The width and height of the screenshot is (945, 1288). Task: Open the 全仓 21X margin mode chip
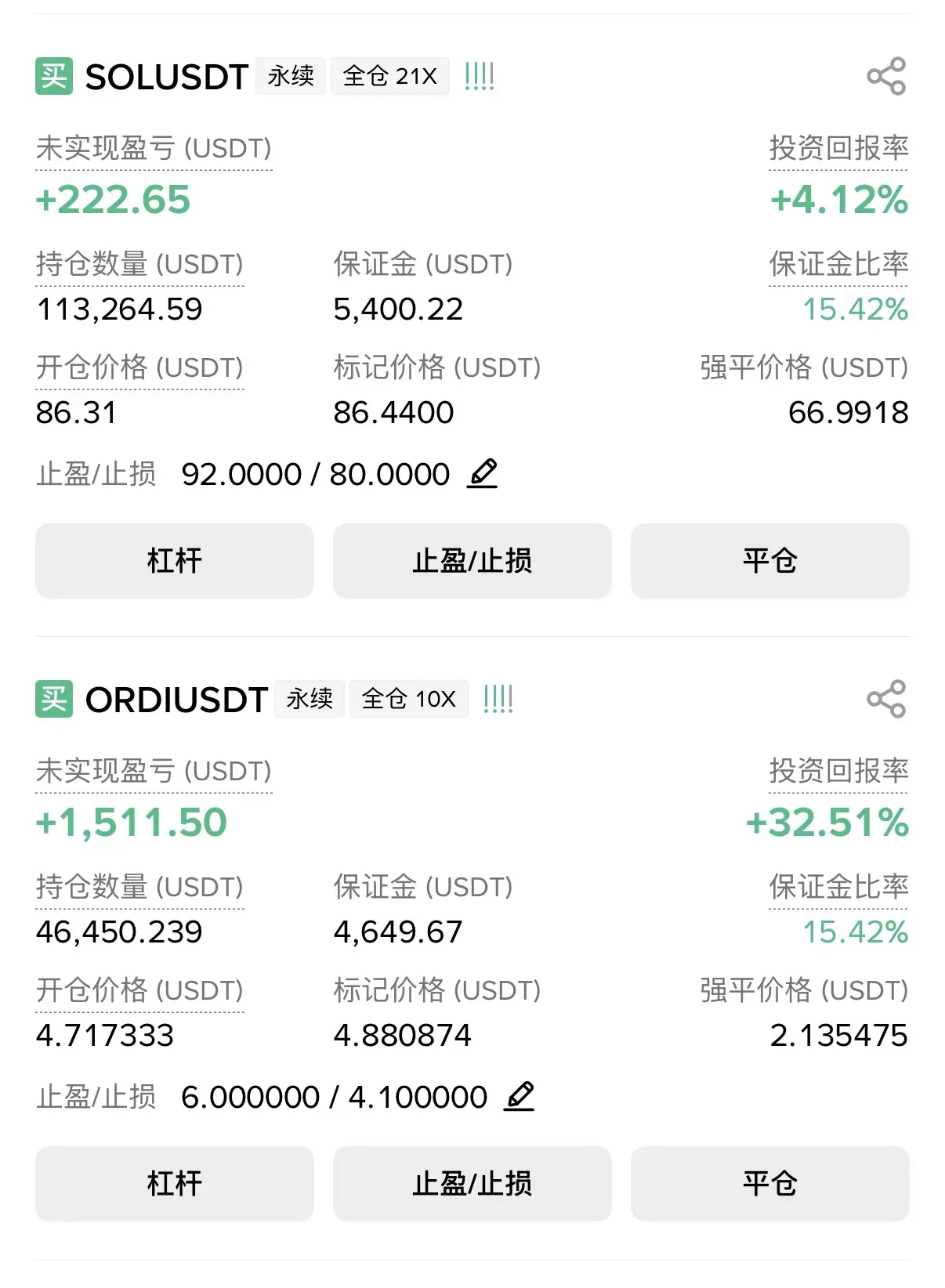(389, 76)
